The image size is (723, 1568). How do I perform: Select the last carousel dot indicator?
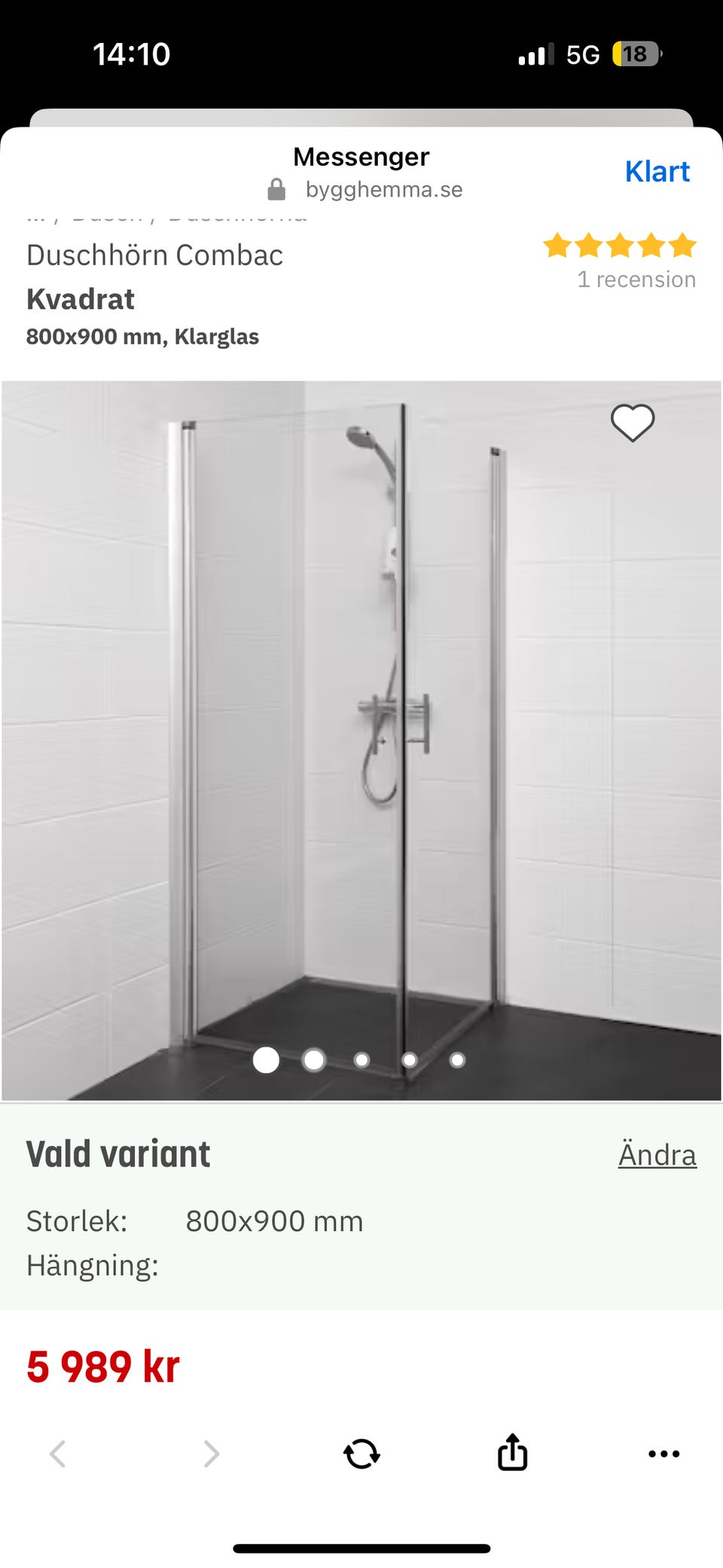[x=456, y=1059]
